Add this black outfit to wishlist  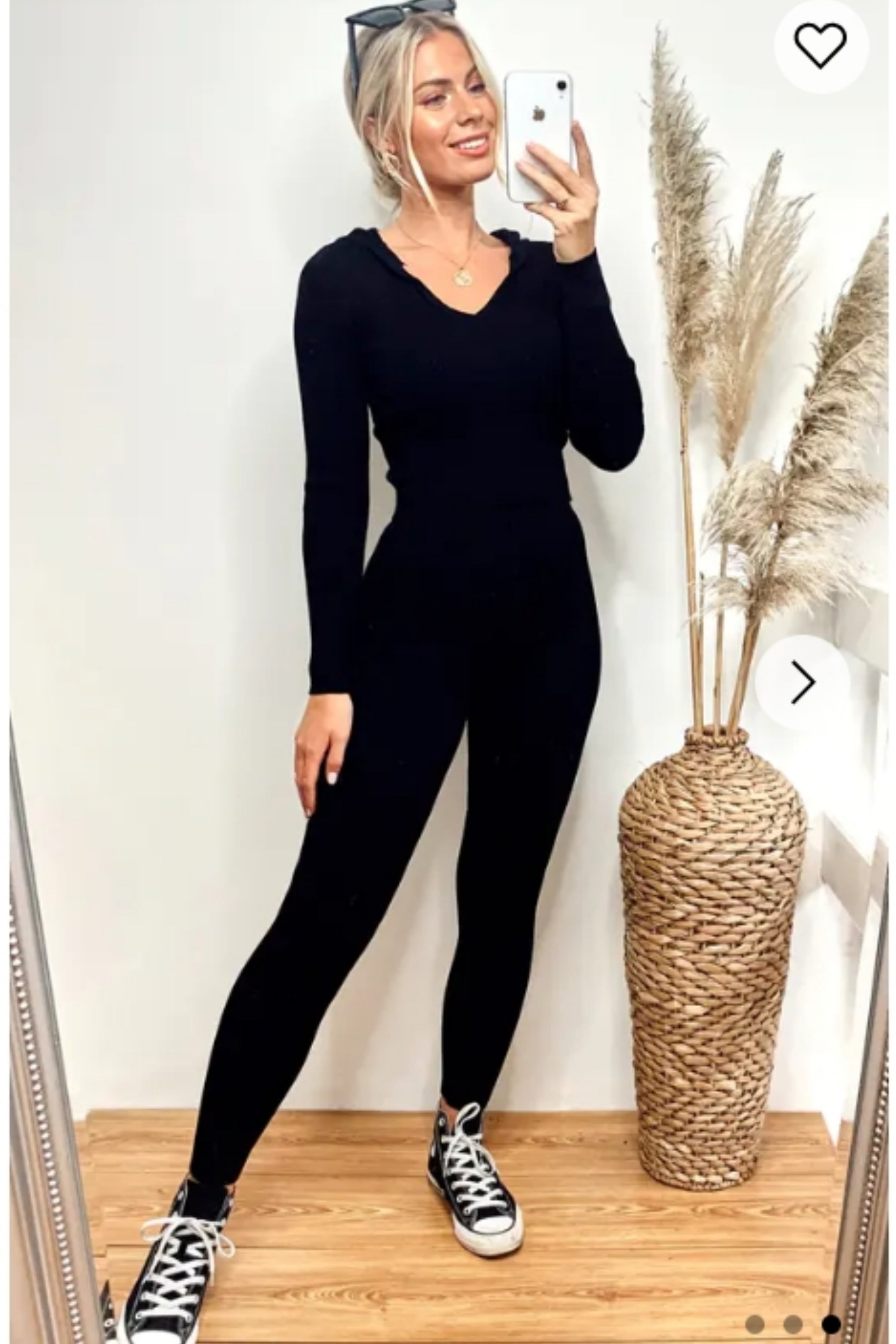tap(821, 46)
